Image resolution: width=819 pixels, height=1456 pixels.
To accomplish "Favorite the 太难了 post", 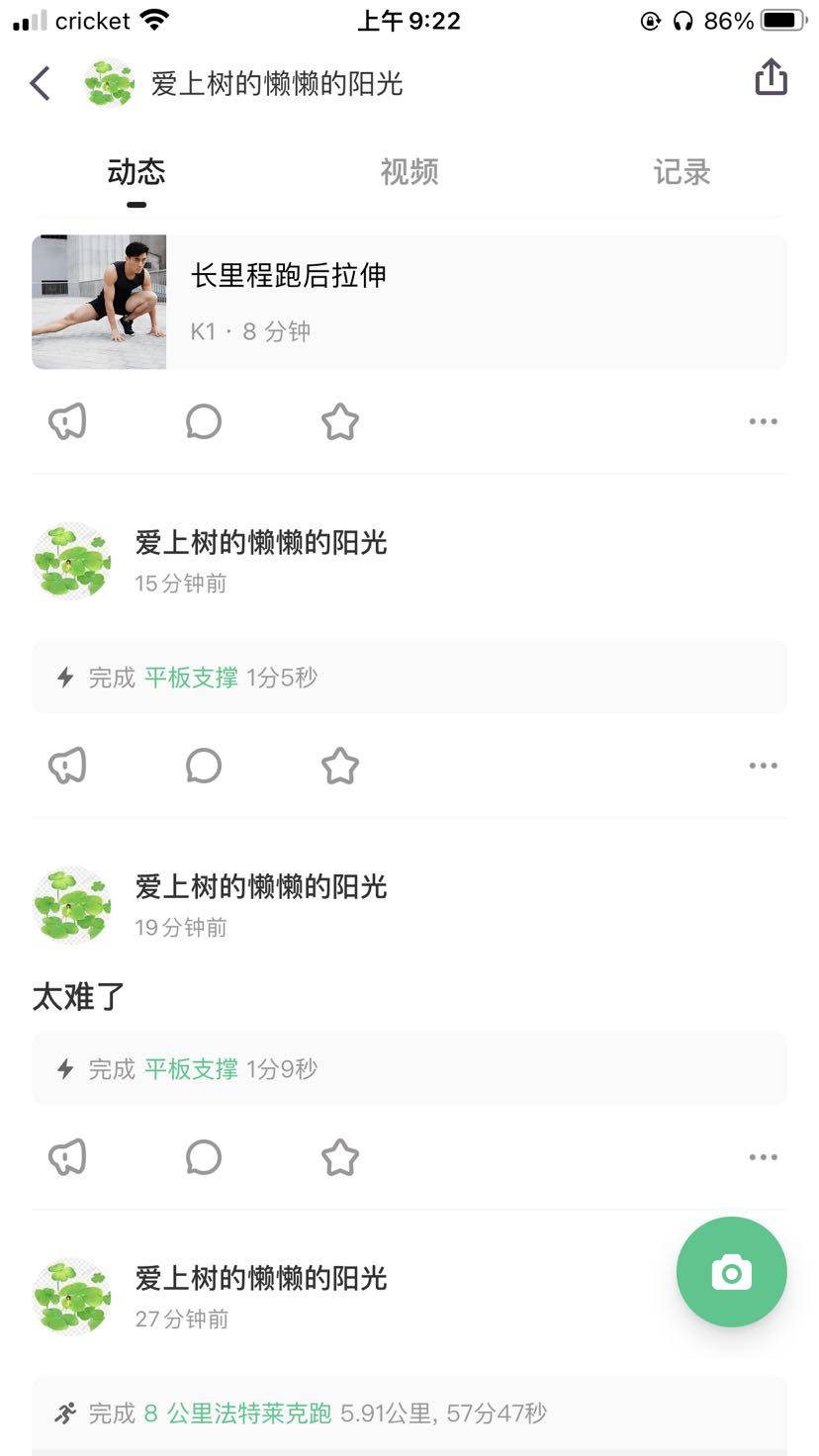I will [339, 1157].
